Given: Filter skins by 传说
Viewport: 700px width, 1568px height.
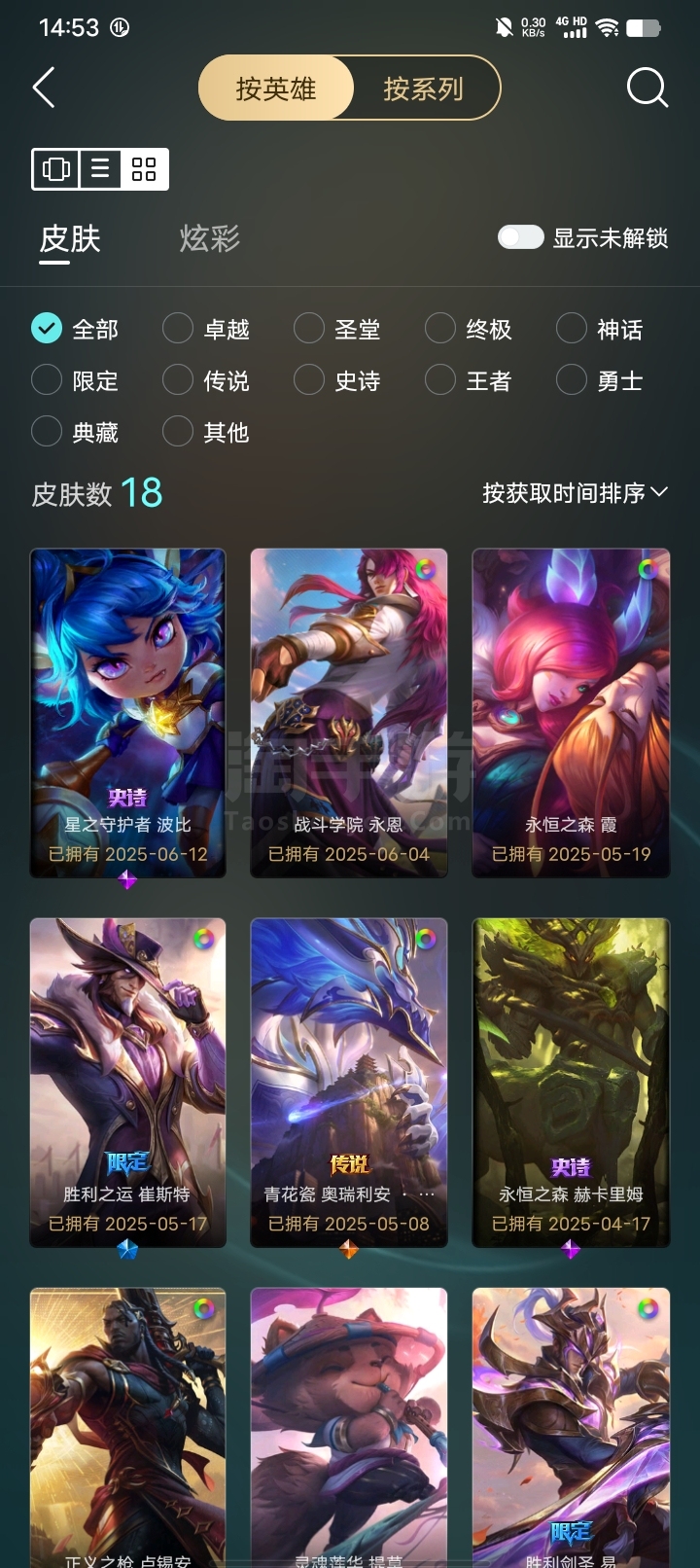Looking at the screenshot, I should (x=207, y=380).
